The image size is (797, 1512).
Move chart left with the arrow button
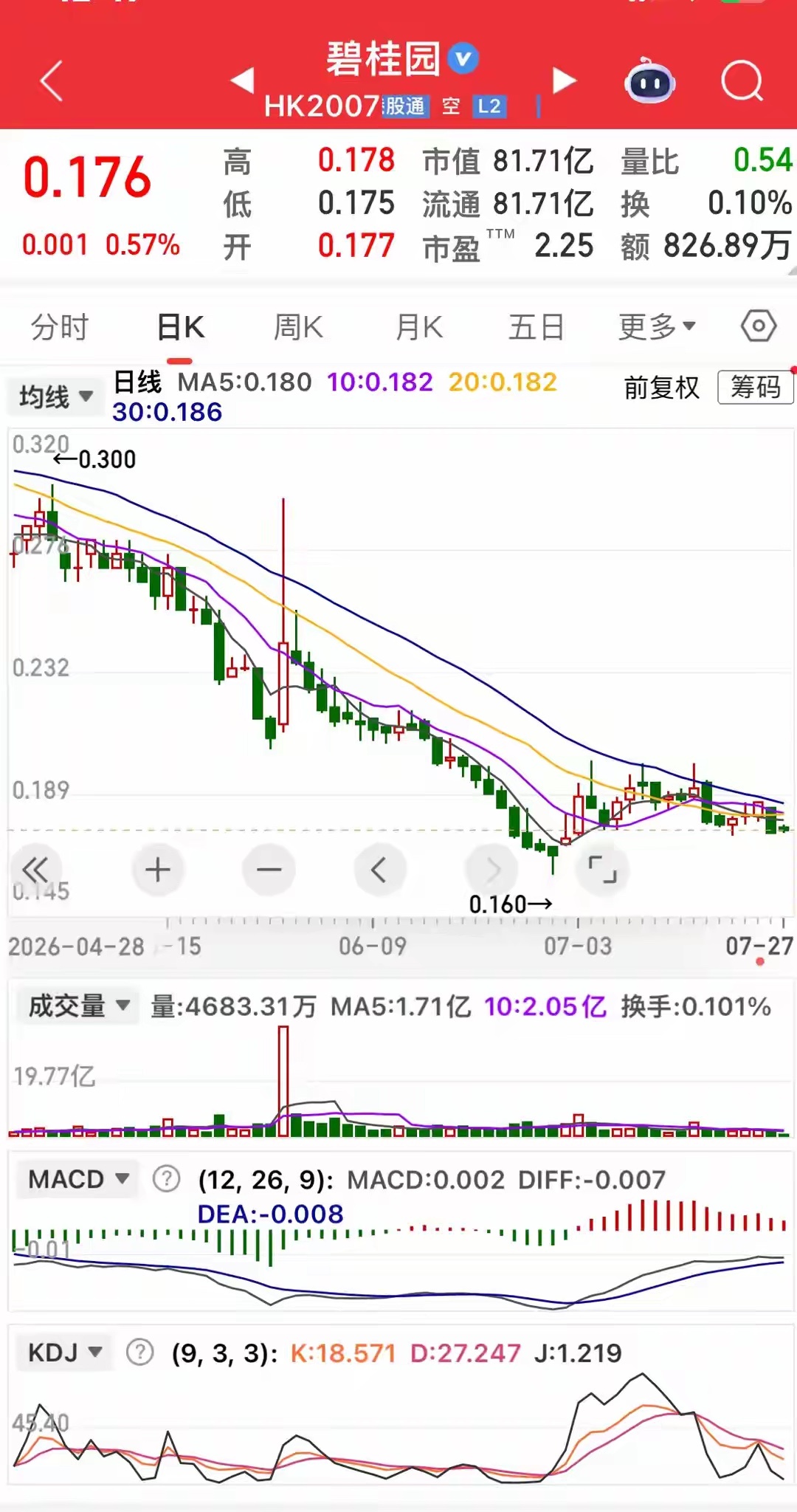click(379, 870)
